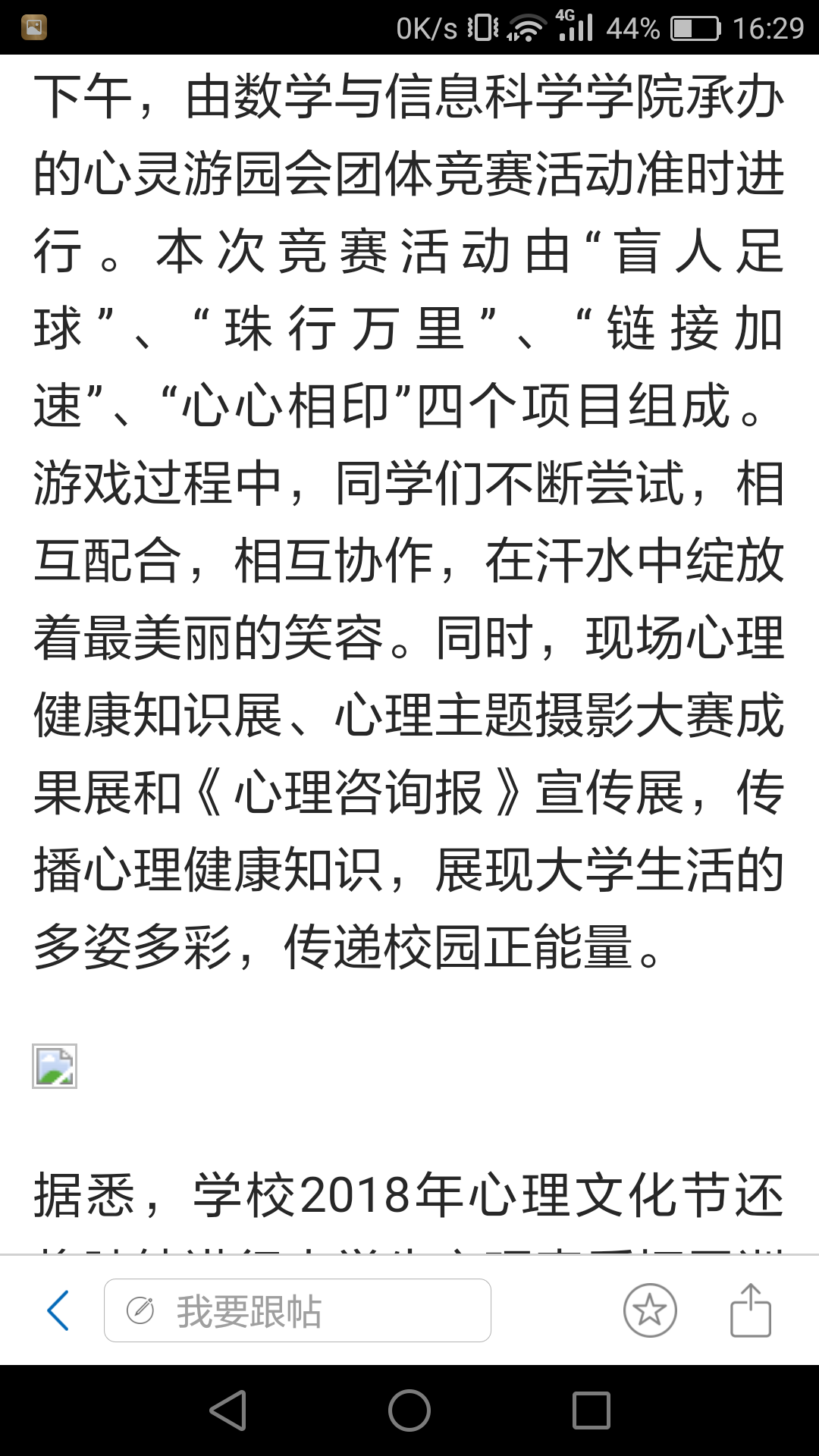The image size is (819, 1456).
Task: Favorite this article with the star icon
Action: point(650,1310)
